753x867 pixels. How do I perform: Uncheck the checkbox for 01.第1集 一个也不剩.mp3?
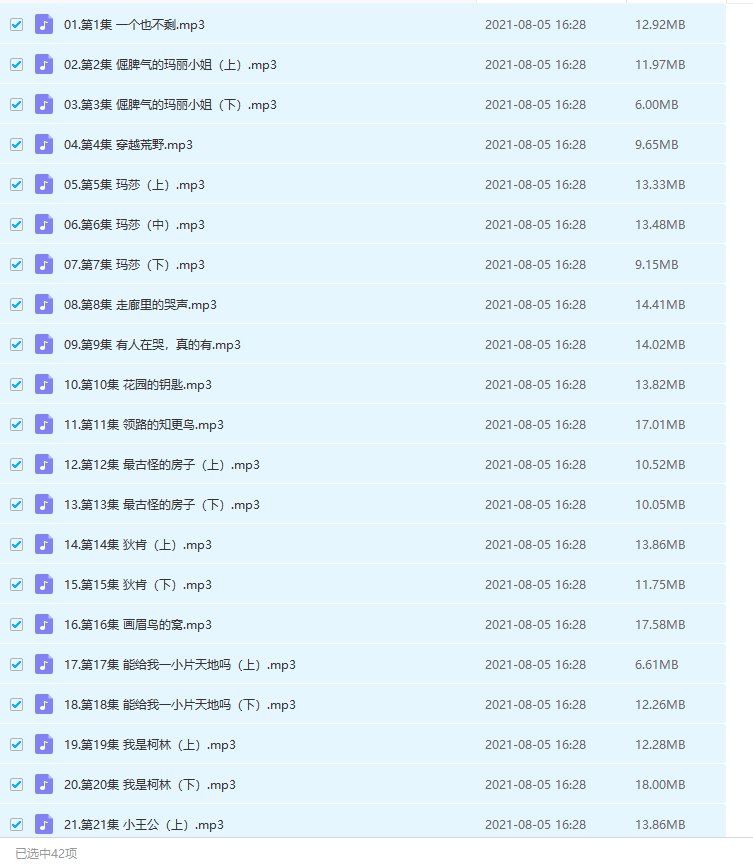(x=16, y=24)
